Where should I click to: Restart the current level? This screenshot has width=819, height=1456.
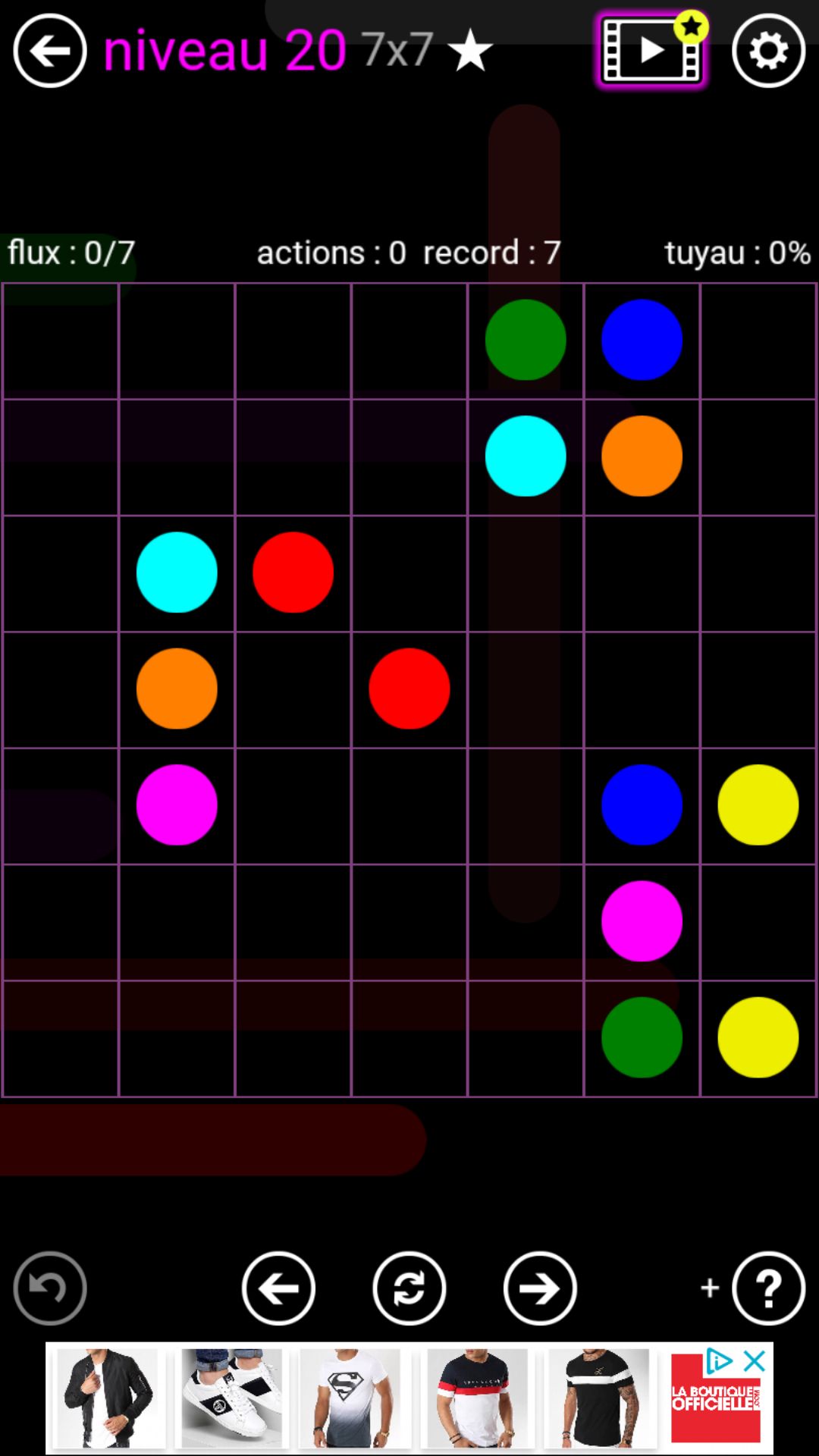pyautogui.click(x=409, y=1288)
